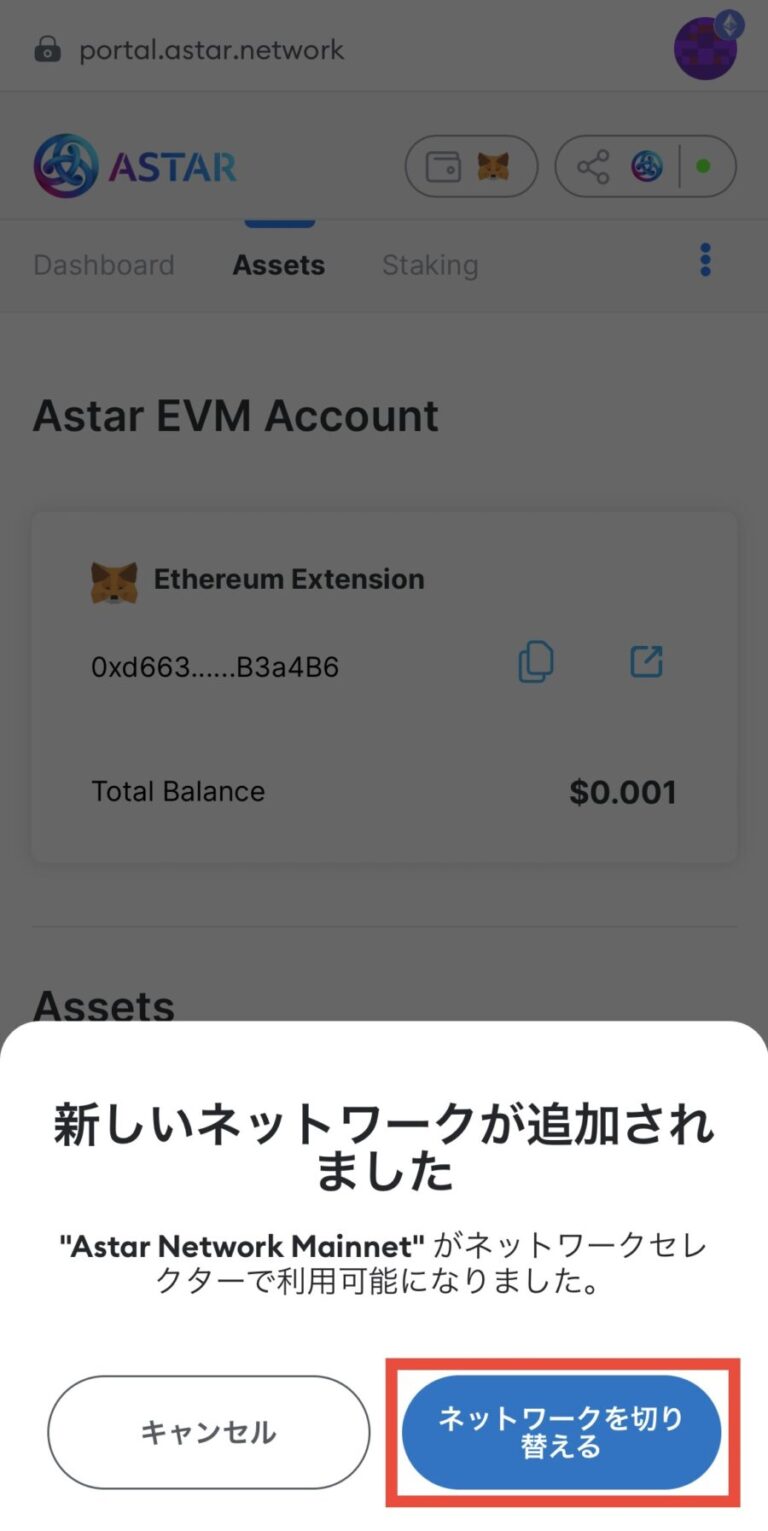Open the wallet selector button

point(471,167)
